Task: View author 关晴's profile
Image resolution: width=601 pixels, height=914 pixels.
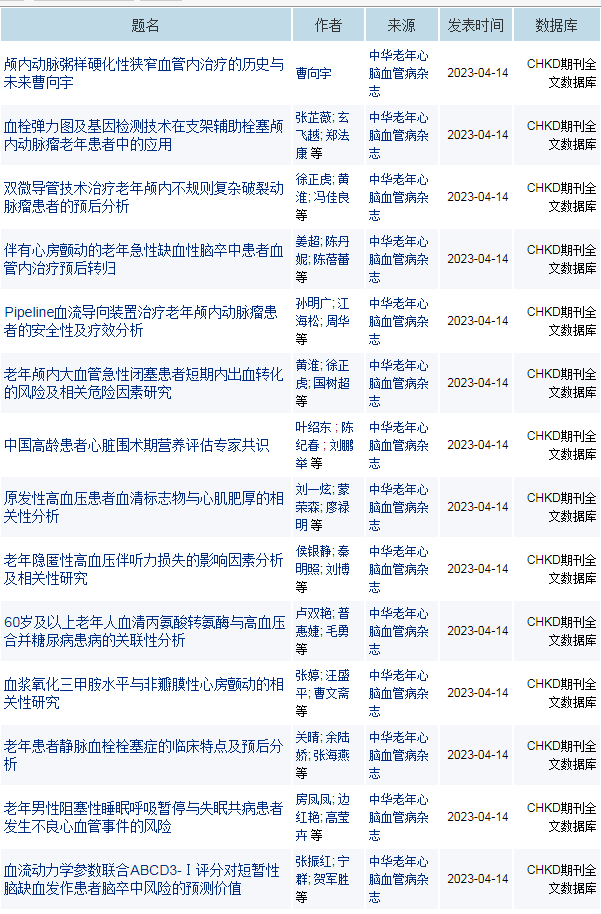Action: [x=308, y=737]
